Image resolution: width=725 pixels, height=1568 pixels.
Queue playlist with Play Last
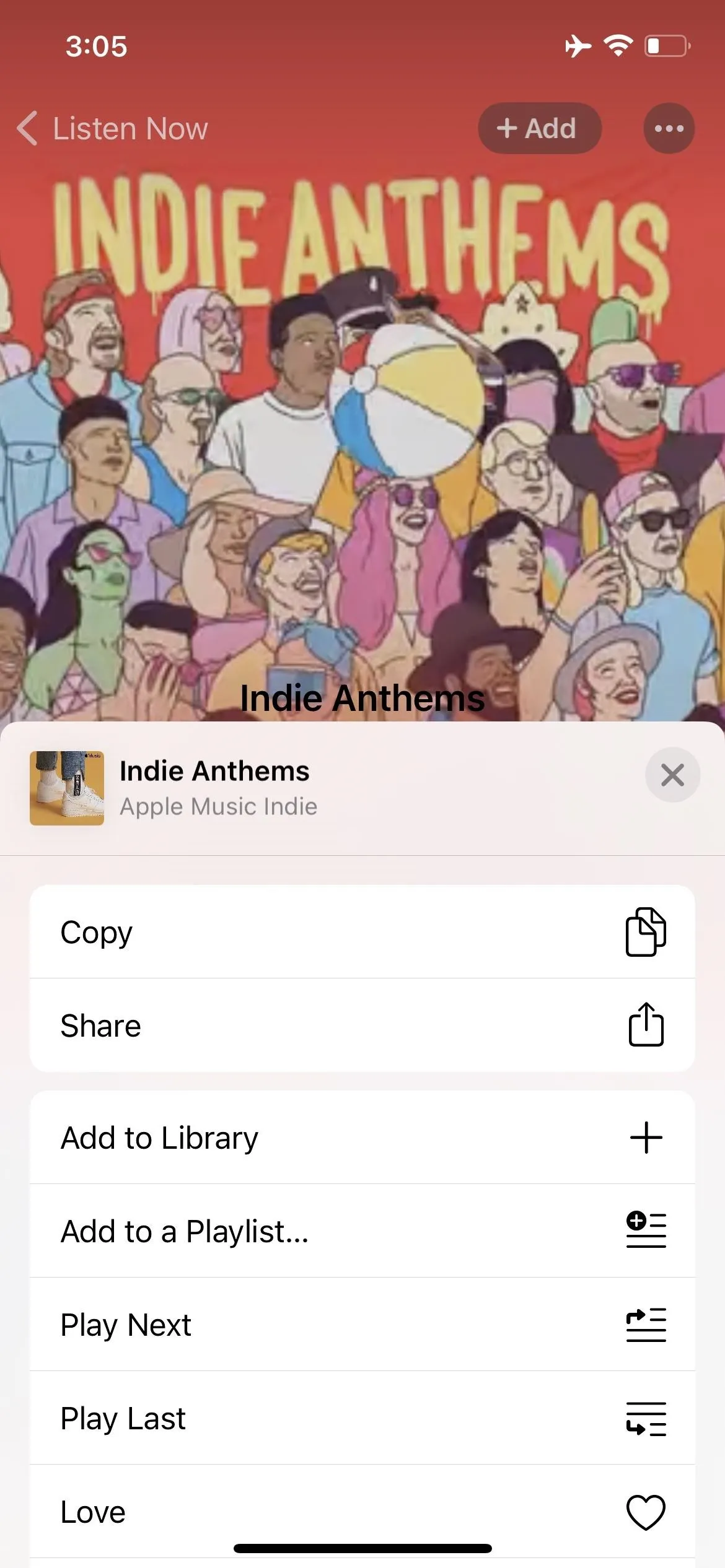362,1418
